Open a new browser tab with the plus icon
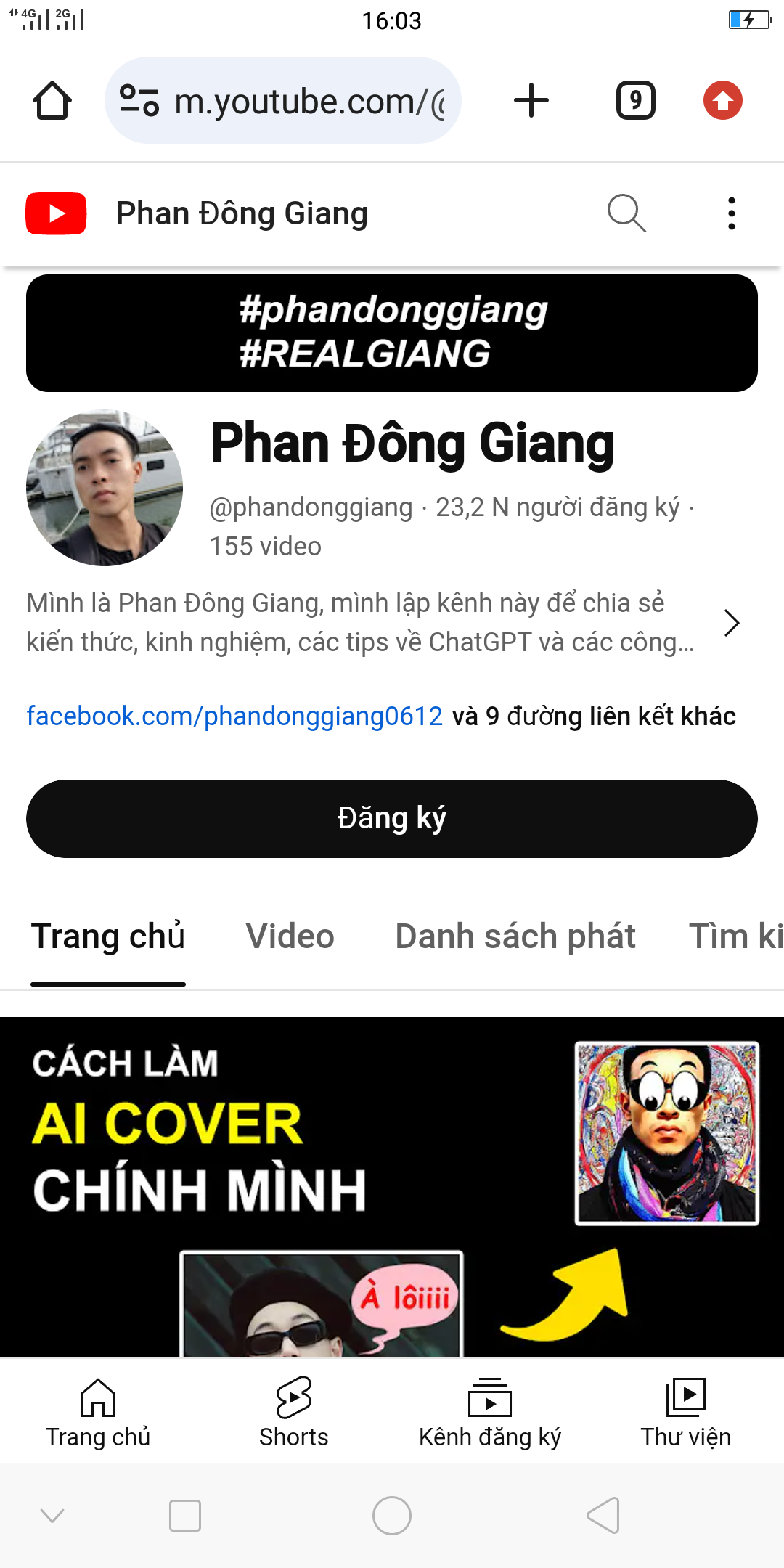The image size is (784, 1568). click(x=531, y=99)
